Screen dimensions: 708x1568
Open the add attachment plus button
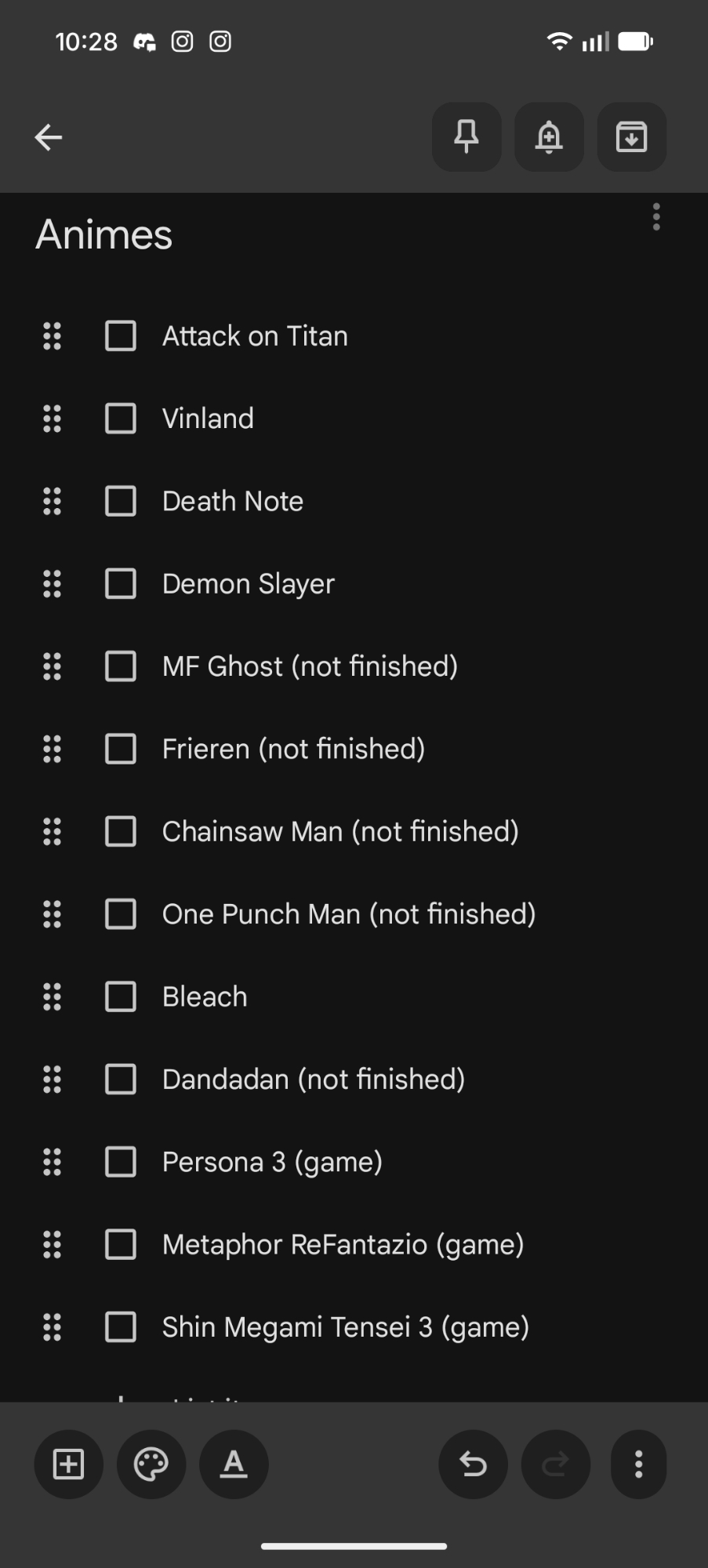click(x=68, y=1465)
